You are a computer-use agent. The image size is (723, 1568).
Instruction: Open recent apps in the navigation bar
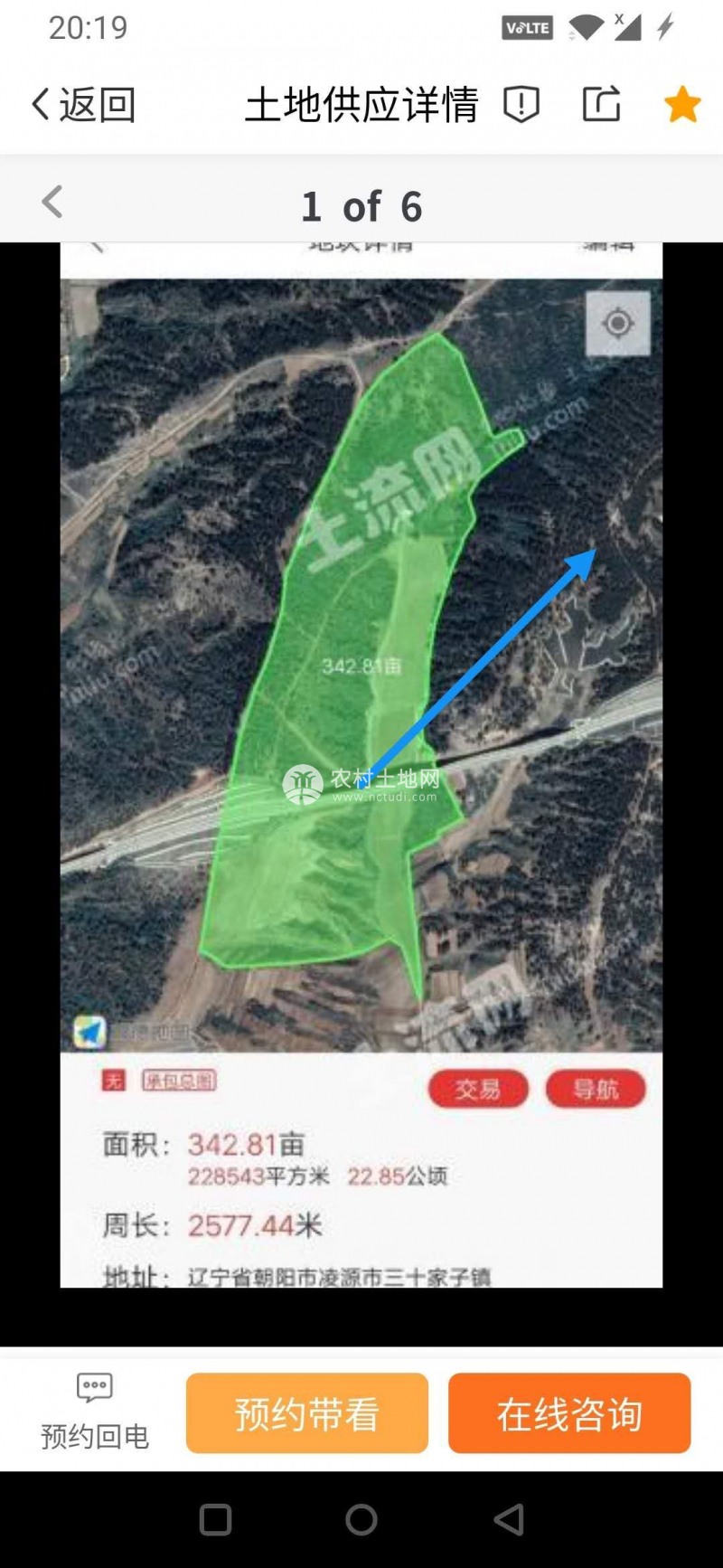click(215, 1520)
